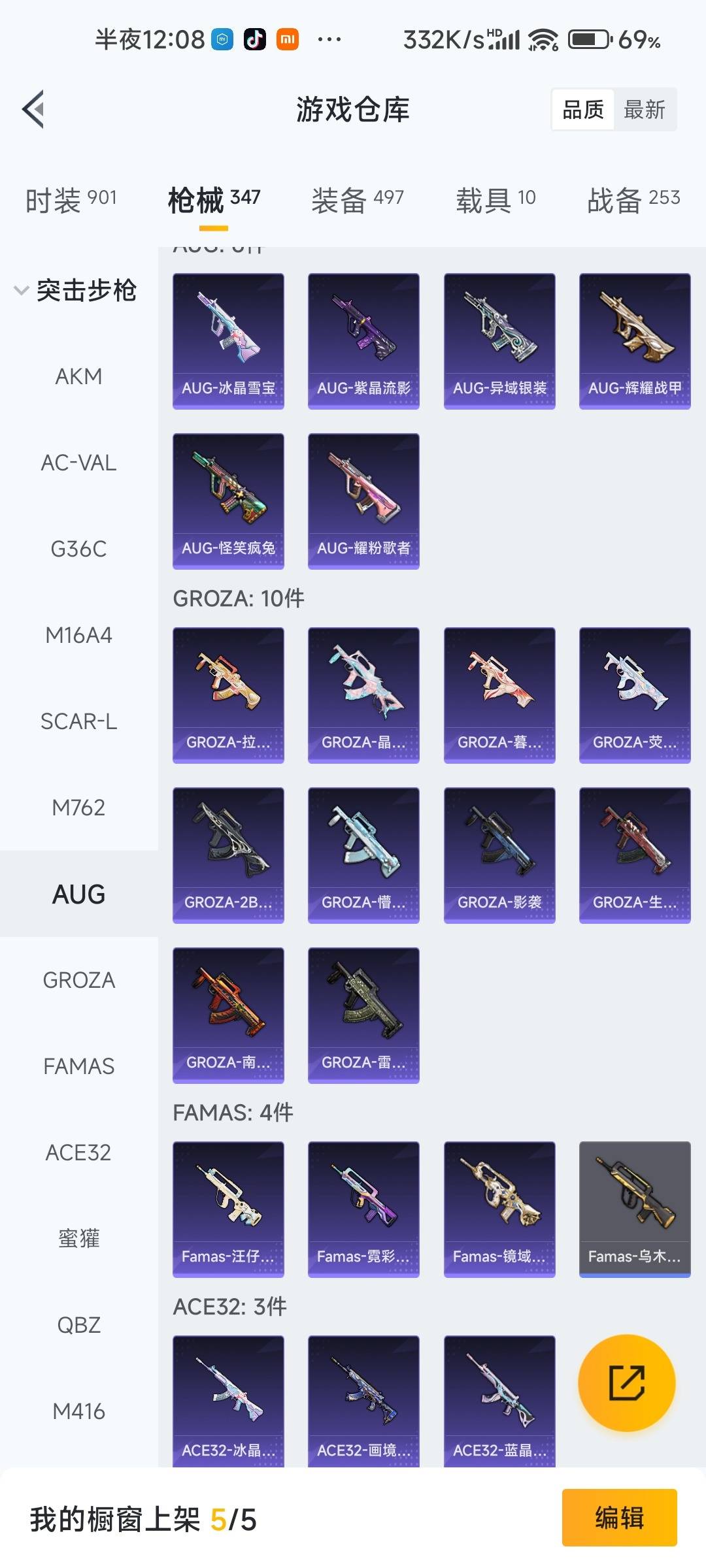Open the 载具 tab

496,199
